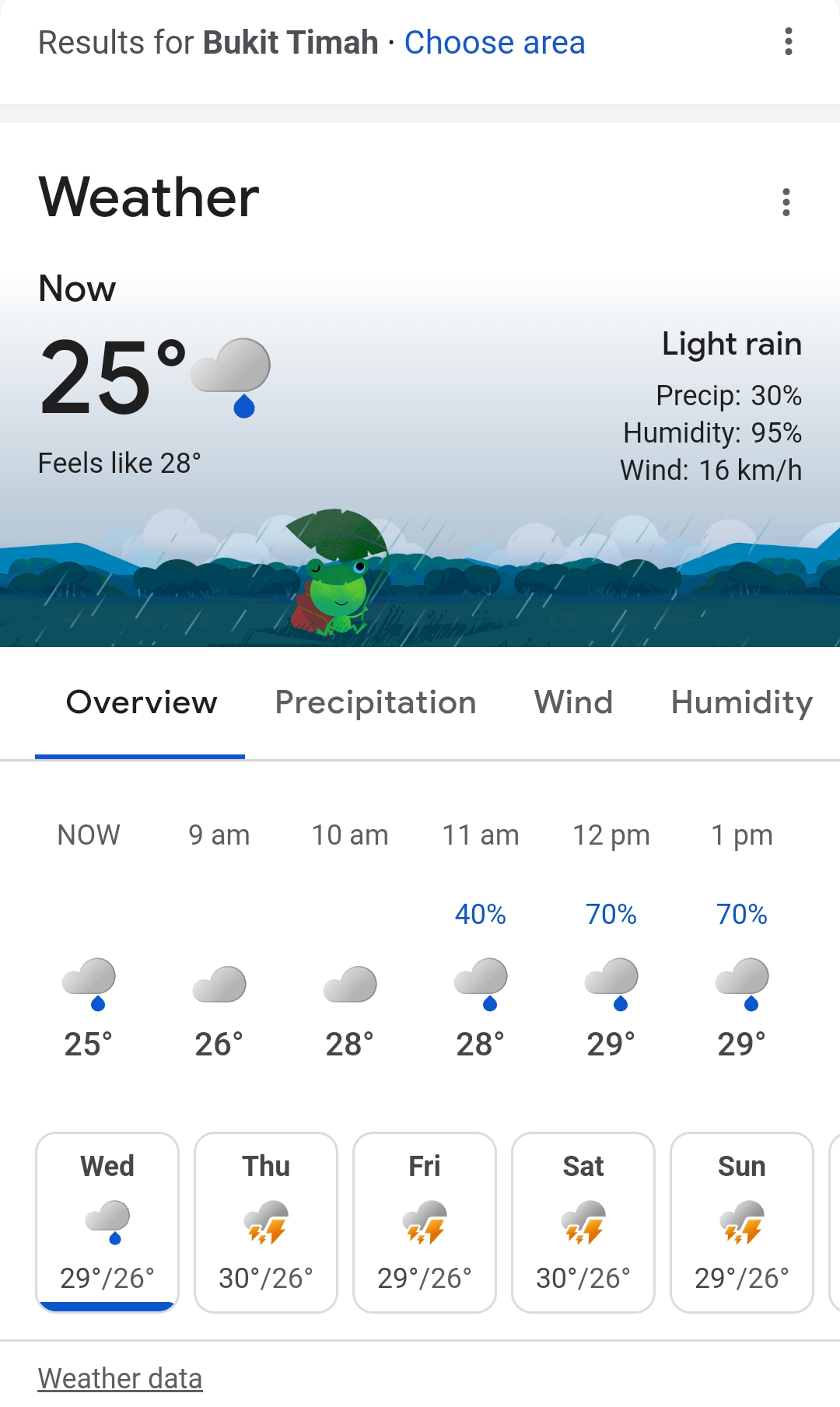Viewport: 840px width, 1407px height.
Task: Open the Weather data link
Action: [120, 1378]
